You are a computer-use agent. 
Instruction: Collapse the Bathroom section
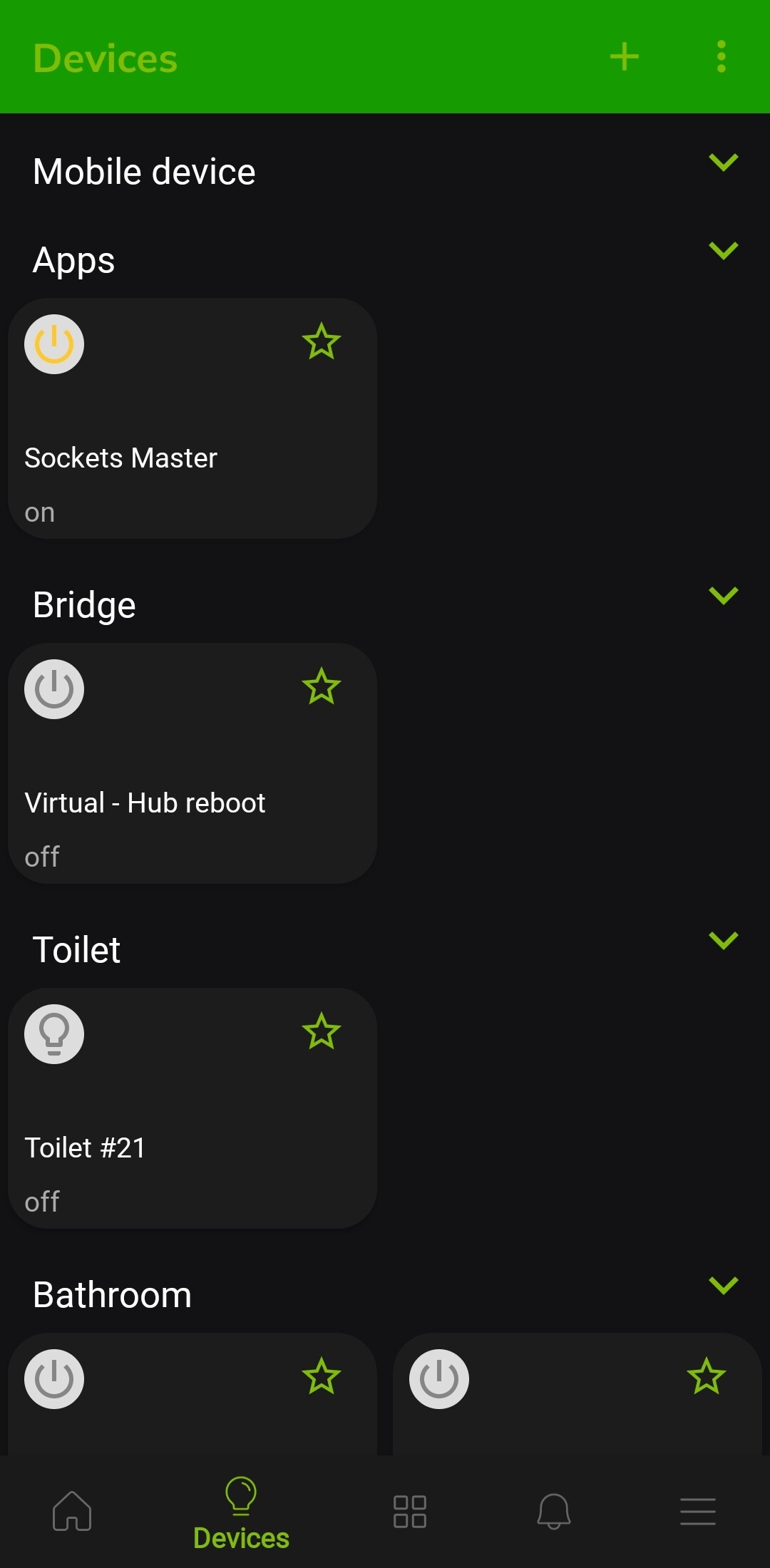pyautogui.click(x=724, y=1286)
